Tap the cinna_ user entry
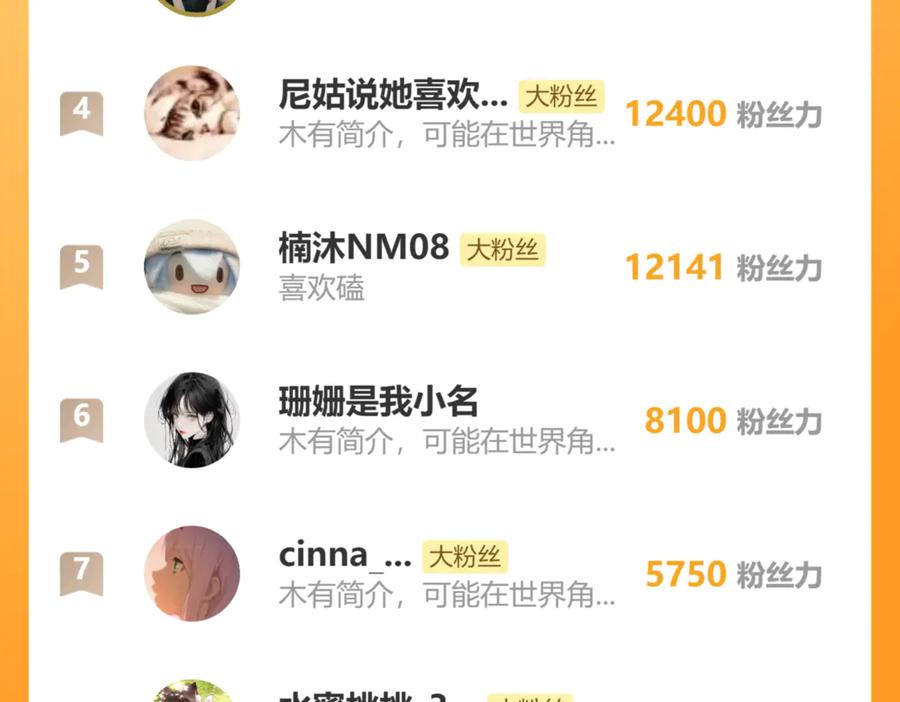The image size is (900, 702). (x=345, y=555)
